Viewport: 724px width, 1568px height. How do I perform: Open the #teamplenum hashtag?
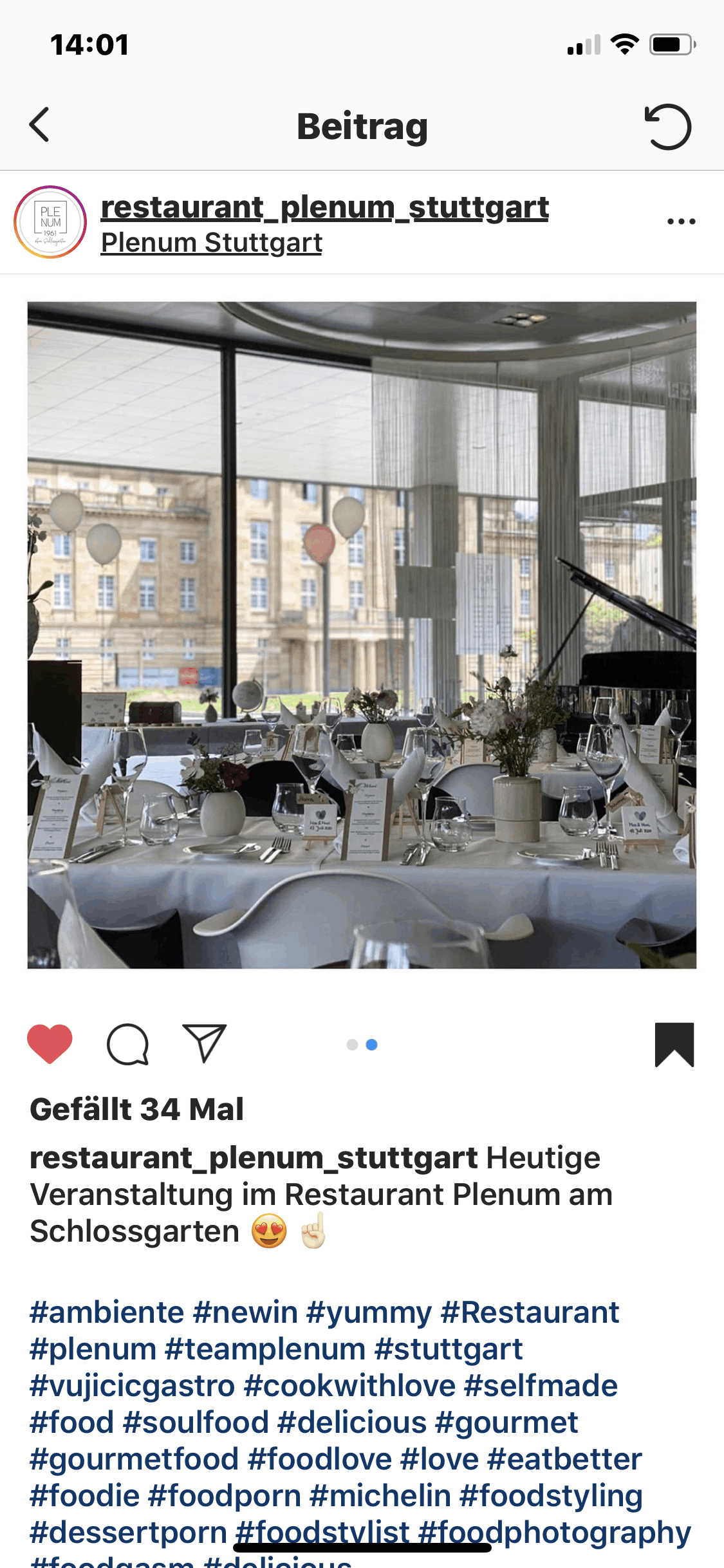265,1349
